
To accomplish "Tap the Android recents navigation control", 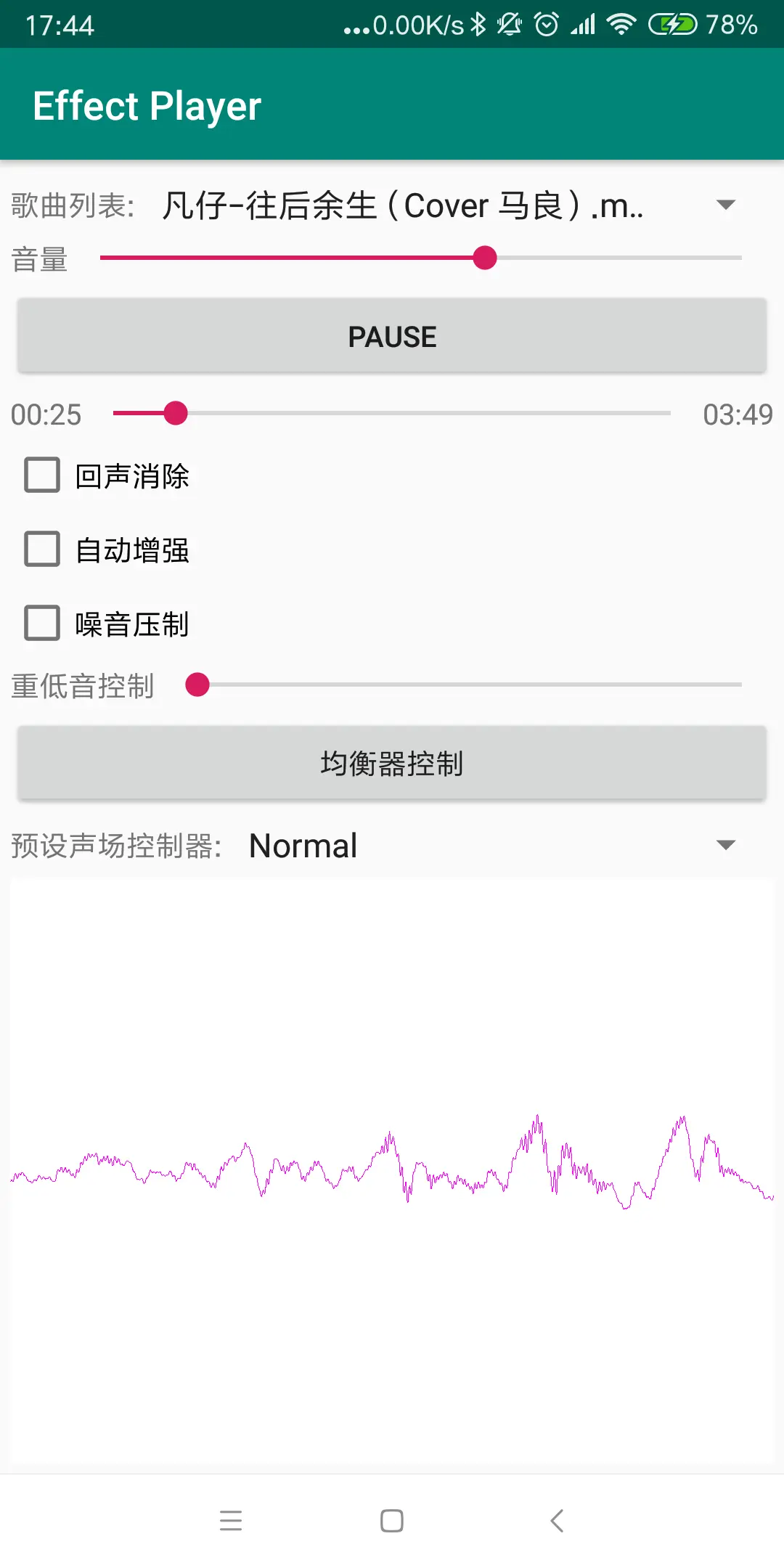I will point(231,1522).
